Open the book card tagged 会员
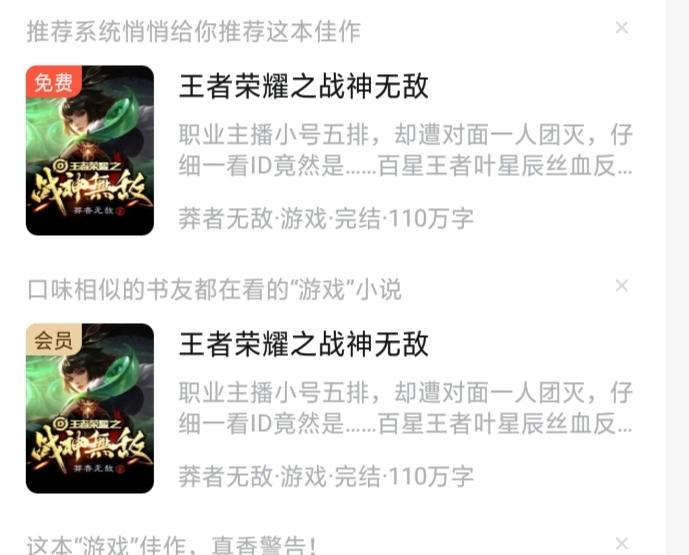Image resolution: width=689 pixels, height=555 pixels. (x=330, y=408)
